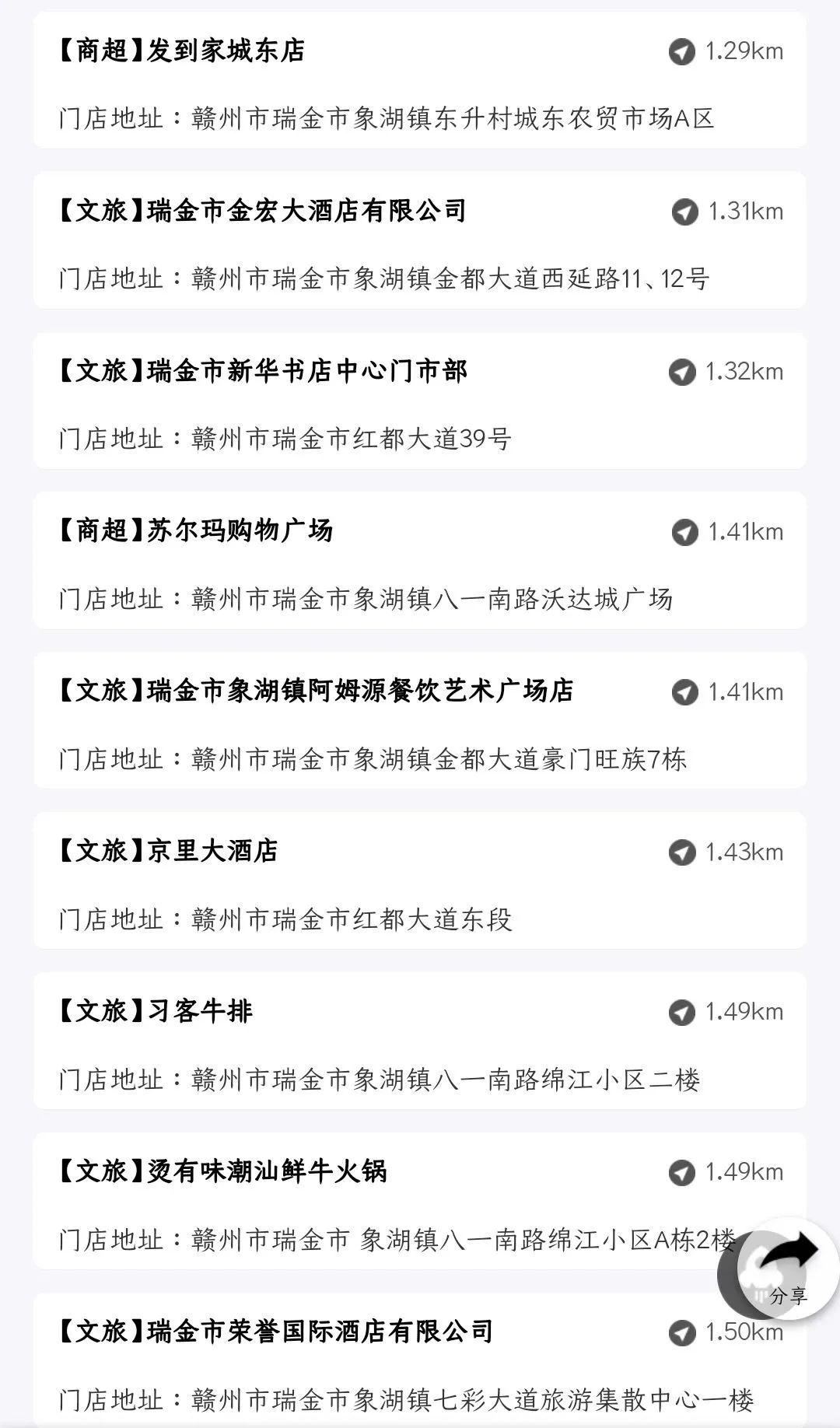840x1428 pixels.
Task: Start navigation to 京里大酒店
Action: pyautogui.click(x=682, y=853)
